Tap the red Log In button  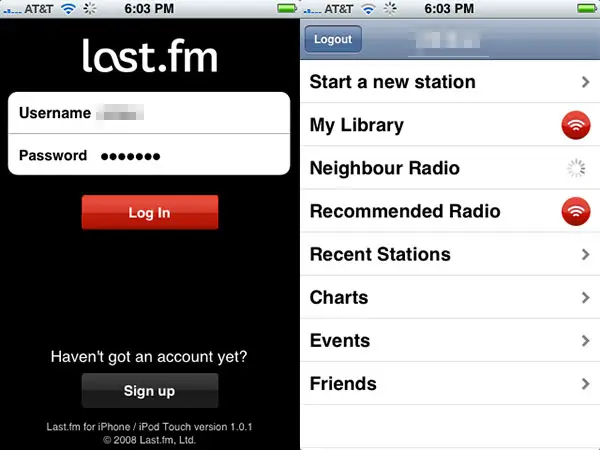[149, 212]
